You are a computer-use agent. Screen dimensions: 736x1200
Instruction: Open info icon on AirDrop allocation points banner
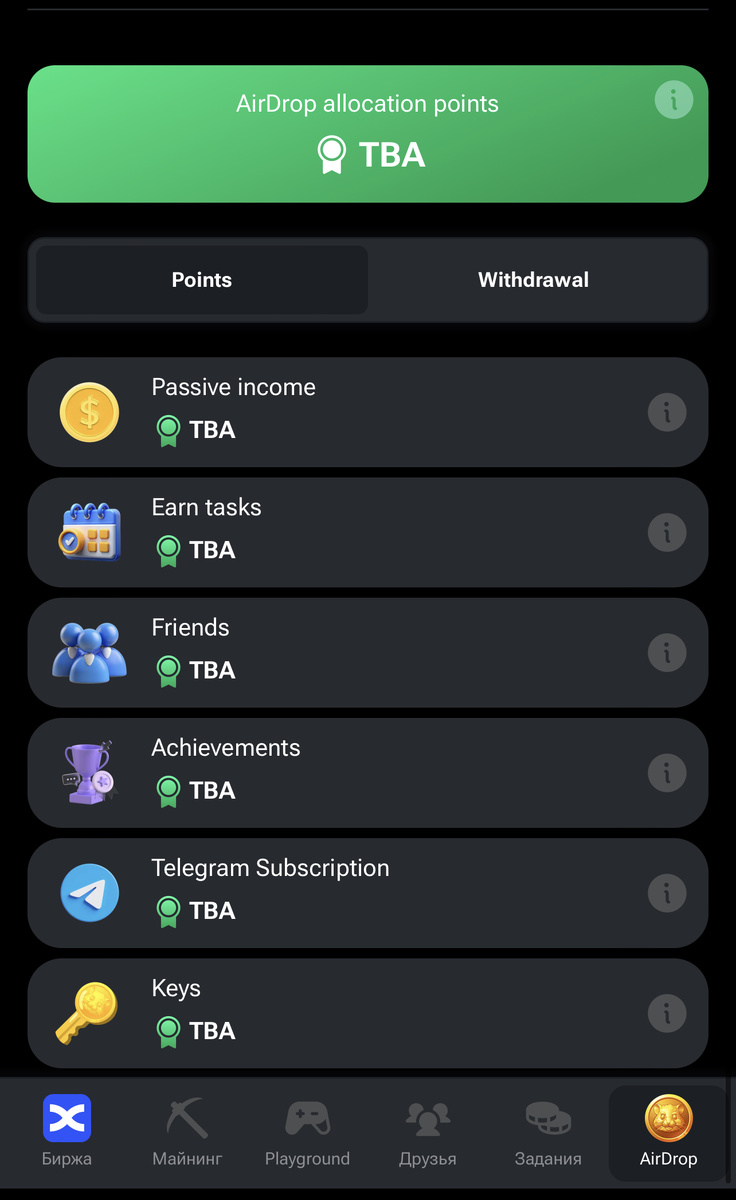coord(673,100)
